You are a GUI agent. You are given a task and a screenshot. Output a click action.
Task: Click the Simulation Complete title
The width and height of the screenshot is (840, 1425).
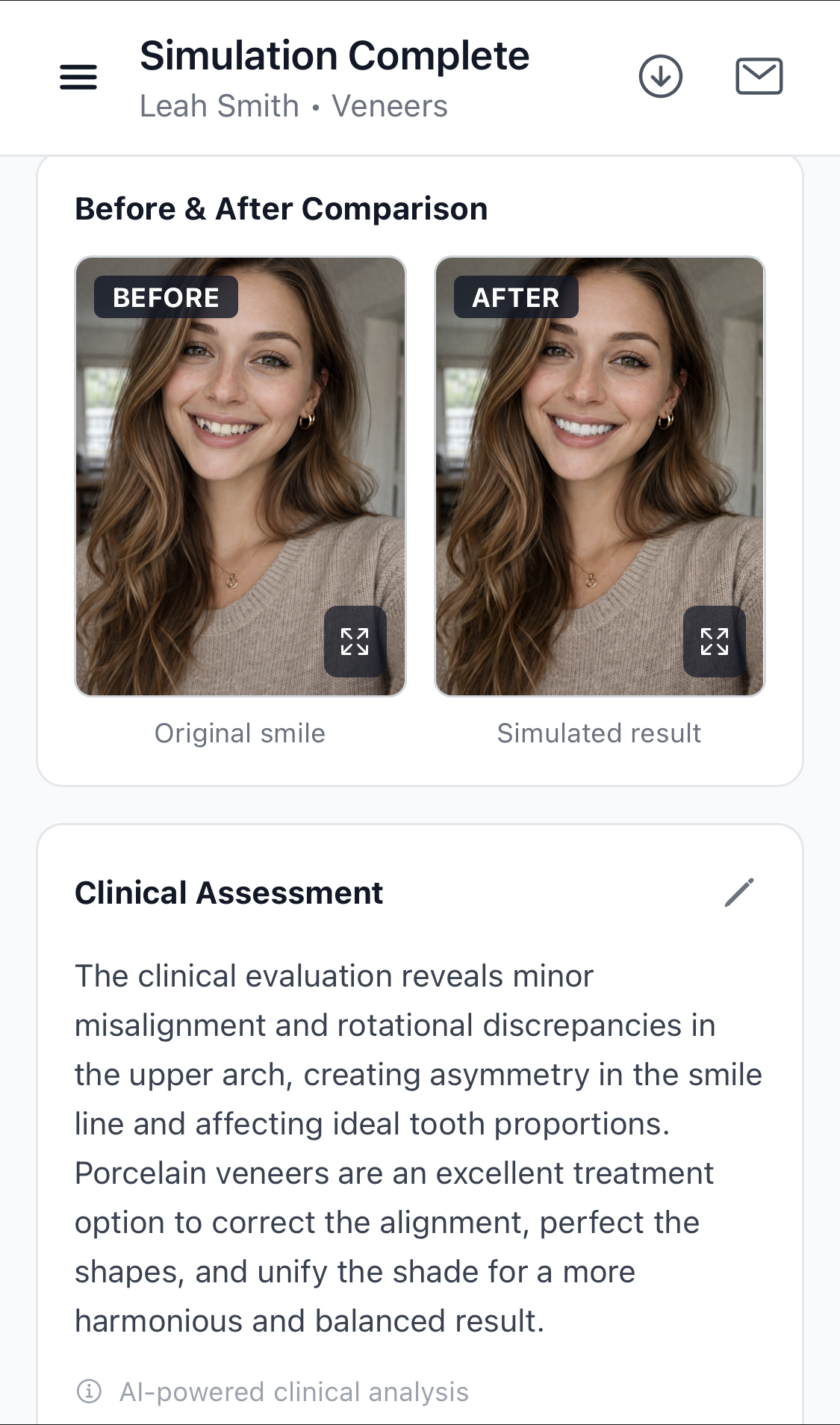pos(334,54)
